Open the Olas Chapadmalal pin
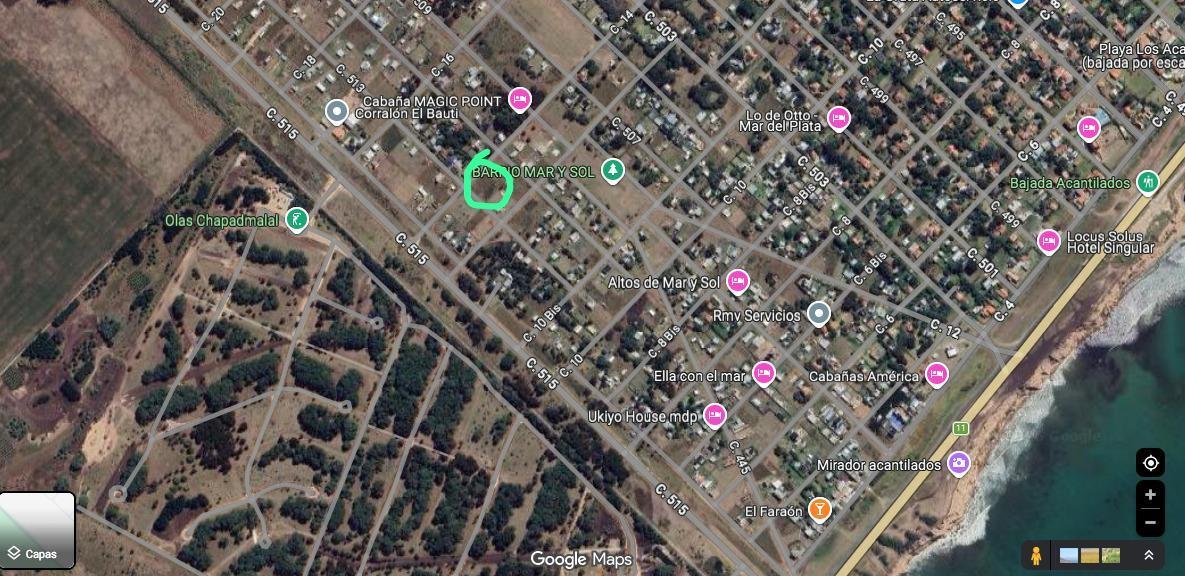The image size is (1185, 576). [296, 219]
